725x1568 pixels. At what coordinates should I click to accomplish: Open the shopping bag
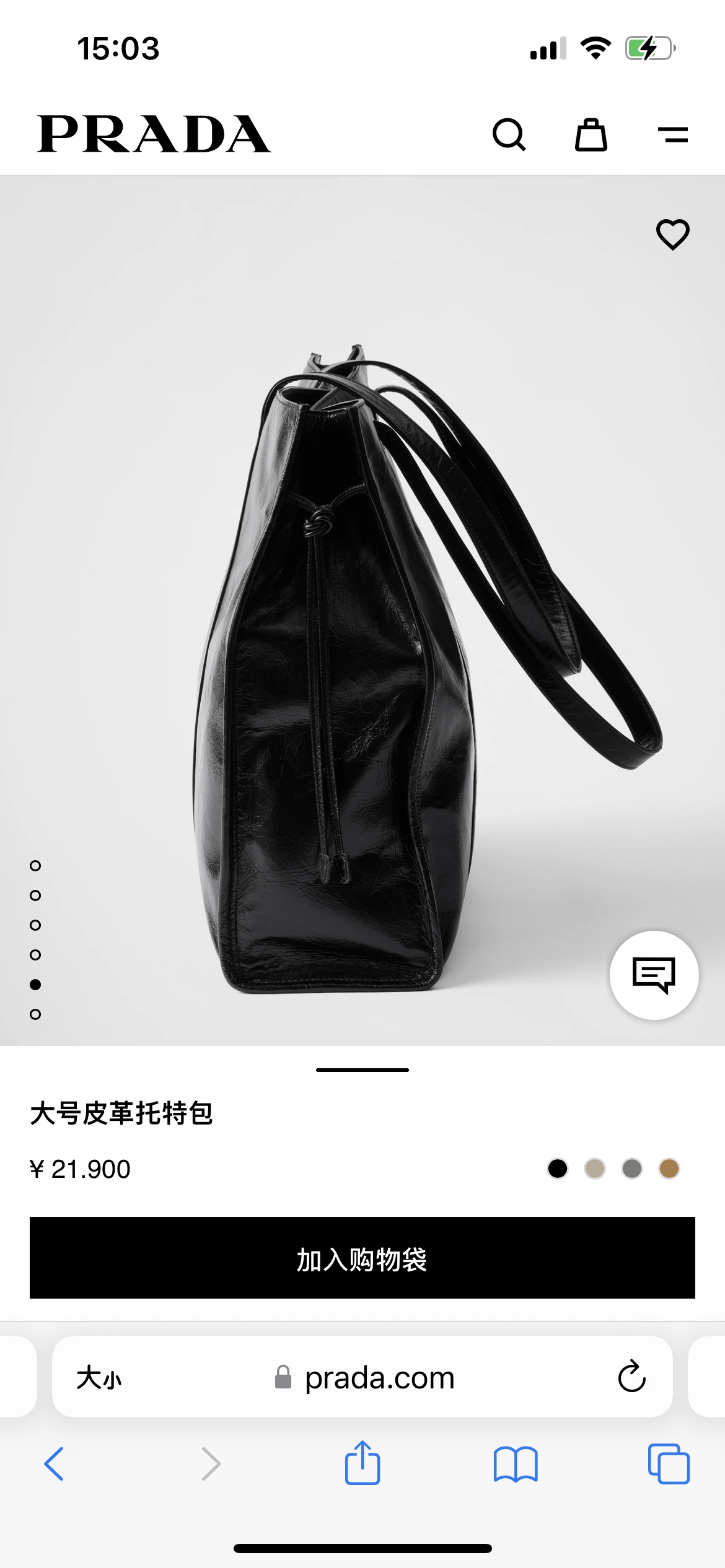[591, 134]
